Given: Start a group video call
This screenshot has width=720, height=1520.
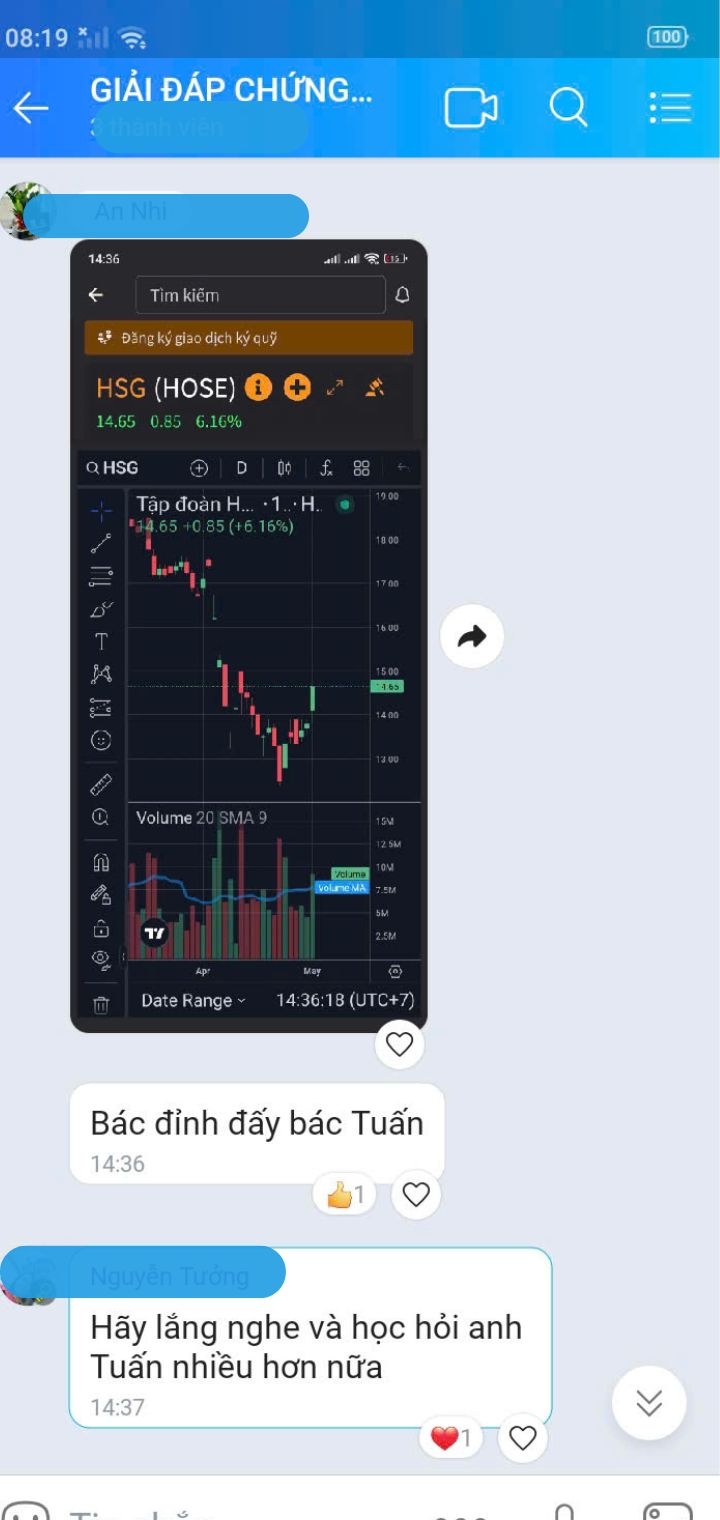Looking at the screenshot, I should (470, 108).
